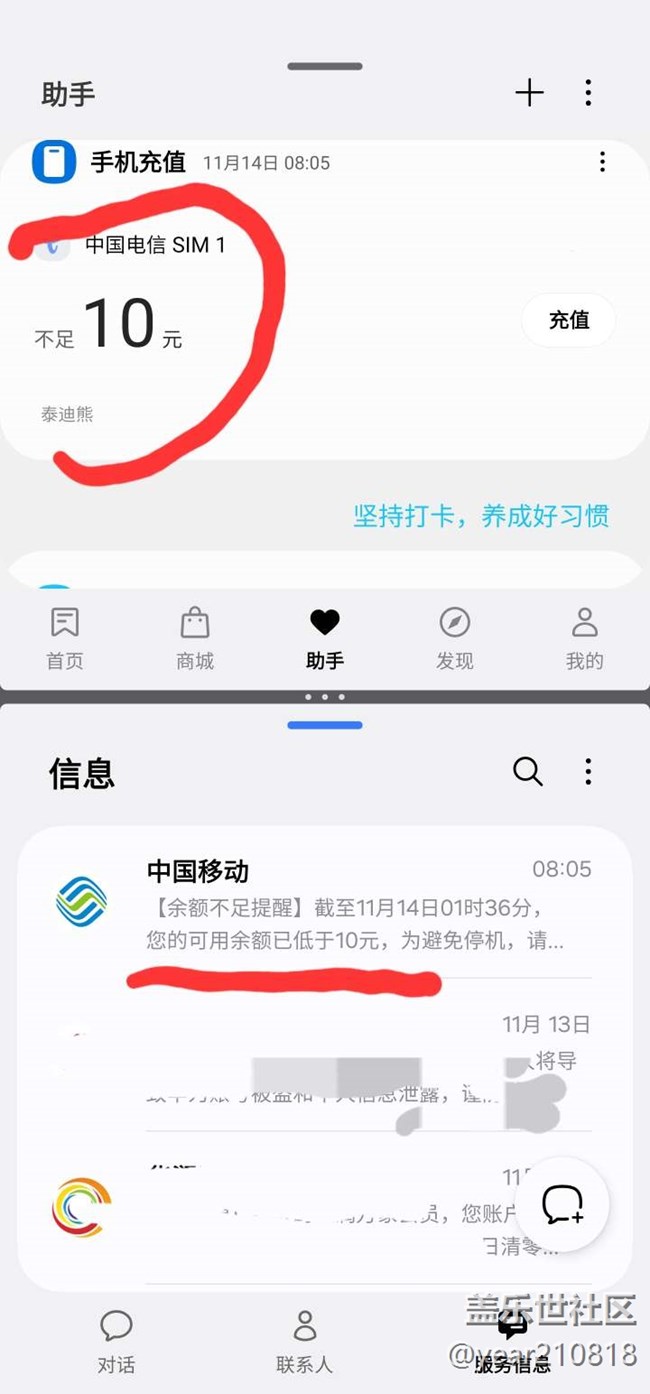
Task: Start a new message with the floating button
Action: (x=562, y=1205)
